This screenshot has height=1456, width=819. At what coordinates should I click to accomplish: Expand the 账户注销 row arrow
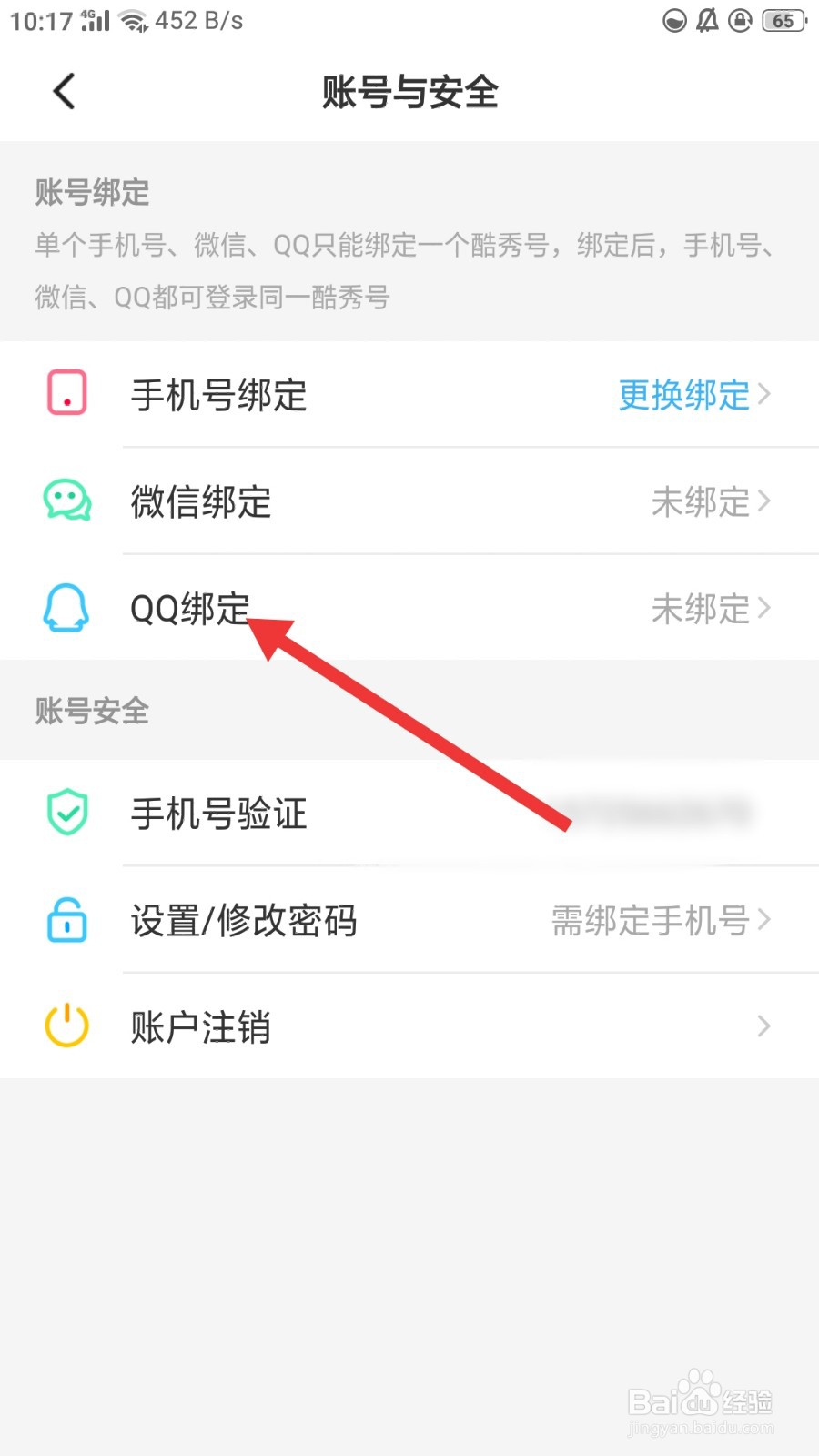(x=764, y=1026)
